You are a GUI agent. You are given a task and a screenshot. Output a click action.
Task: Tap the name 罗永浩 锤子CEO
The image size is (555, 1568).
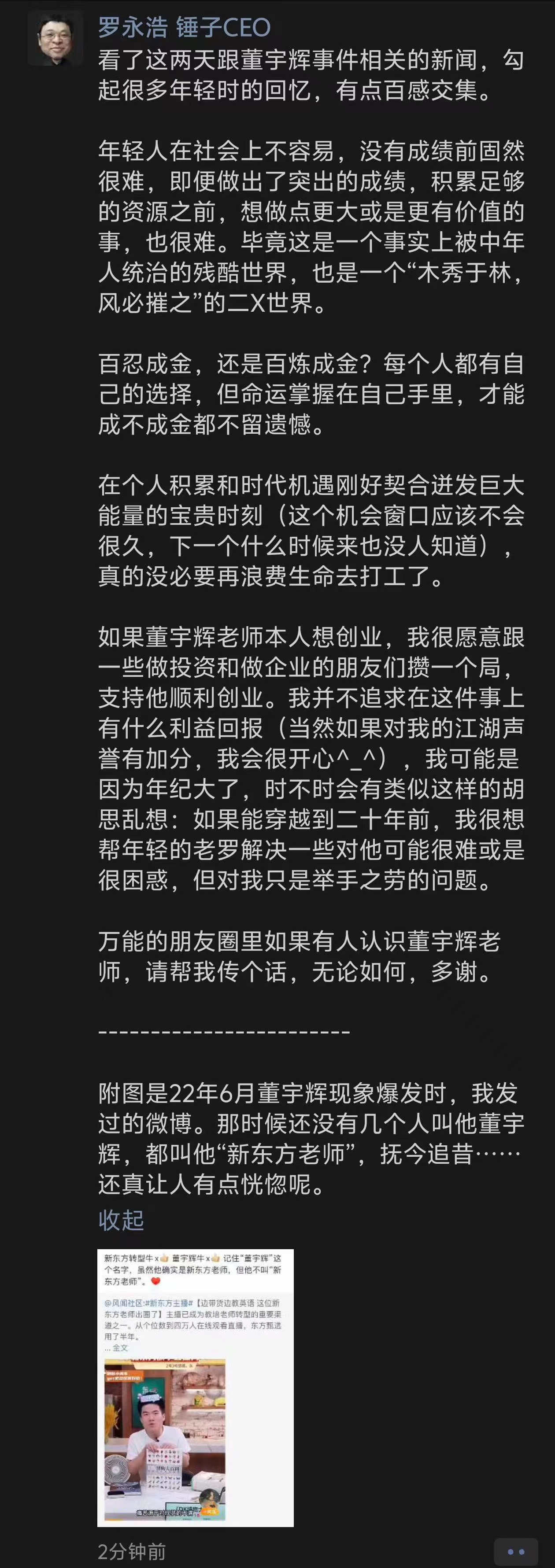(184, 27)
